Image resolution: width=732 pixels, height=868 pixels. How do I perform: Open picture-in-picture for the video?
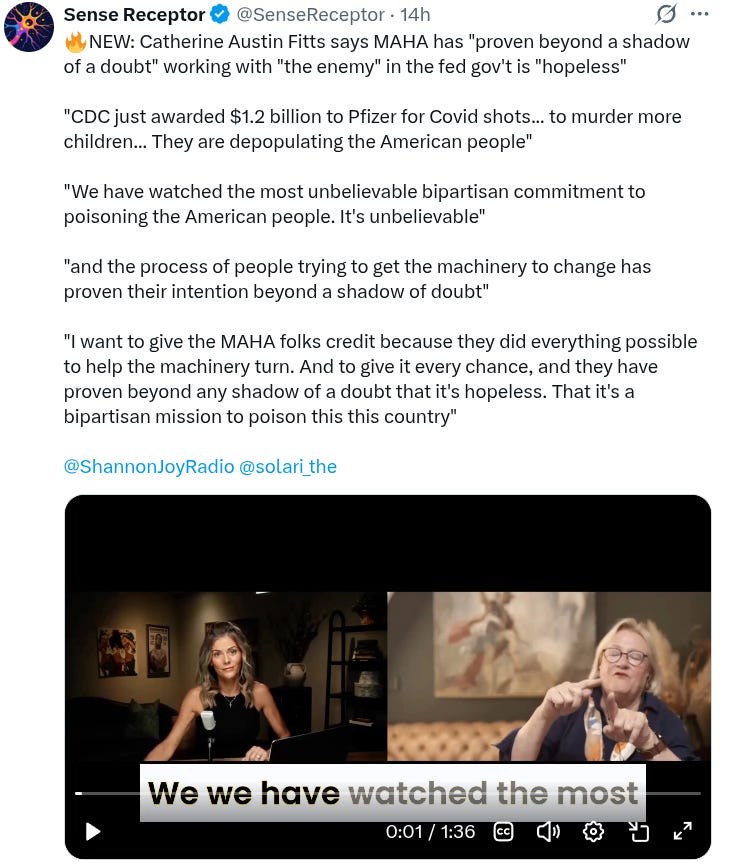(x=638, y=831)
